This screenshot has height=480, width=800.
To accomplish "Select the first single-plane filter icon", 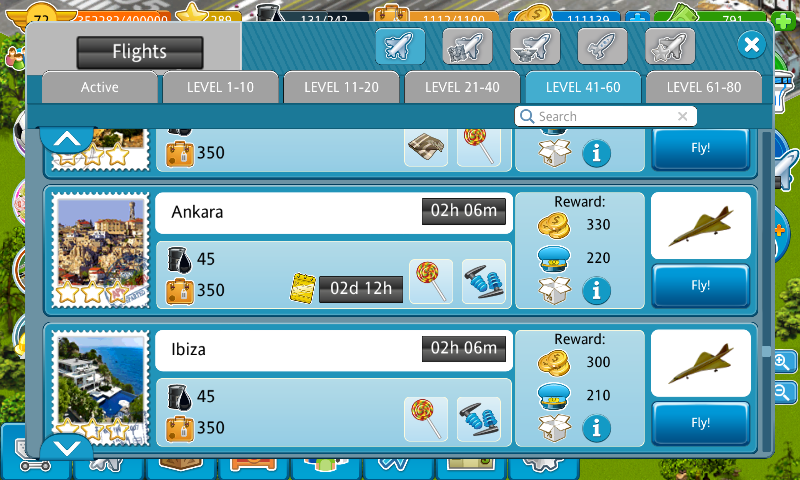I will click(400, 46).
